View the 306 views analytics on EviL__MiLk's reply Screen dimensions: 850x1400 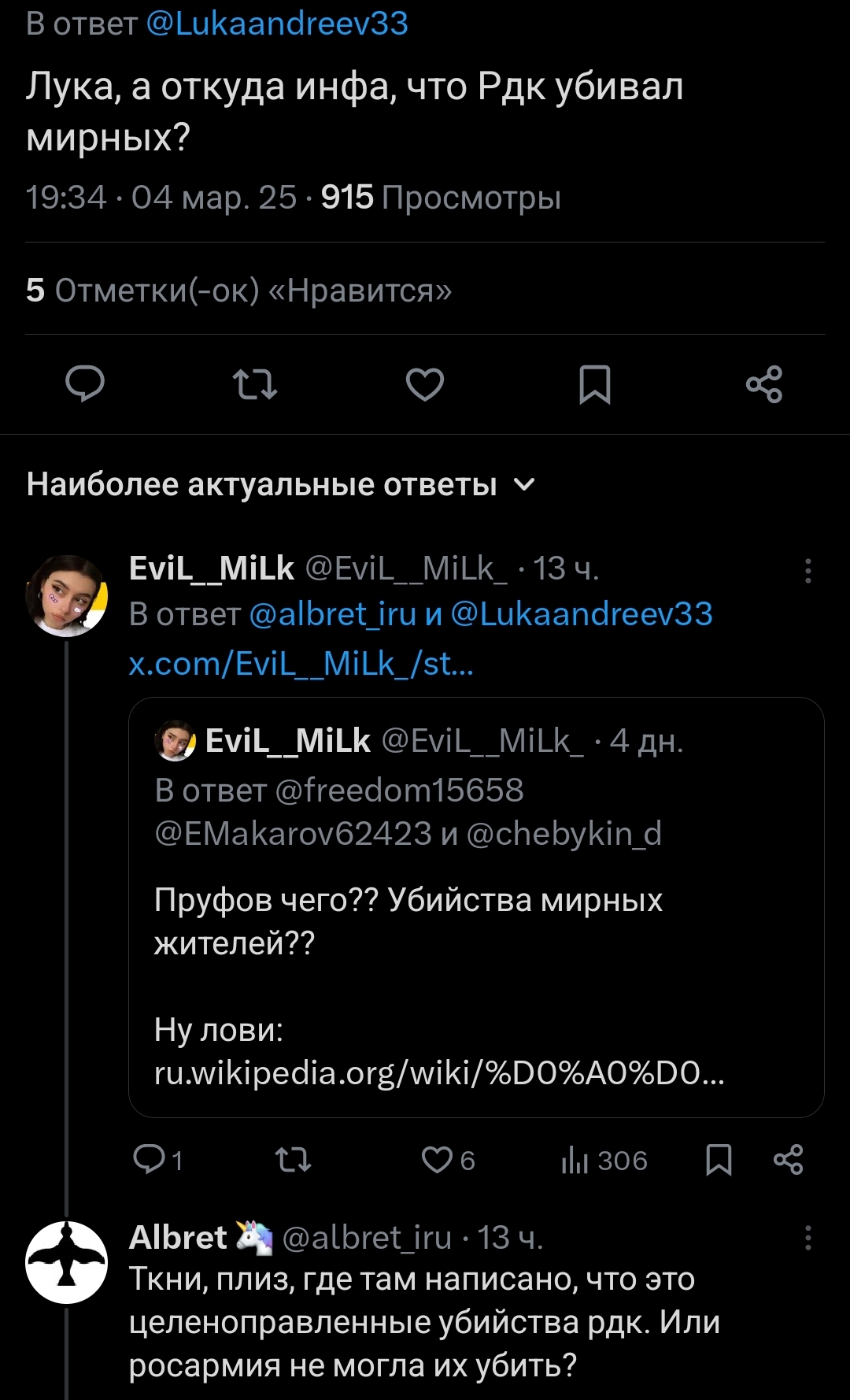coord(604,1160)
